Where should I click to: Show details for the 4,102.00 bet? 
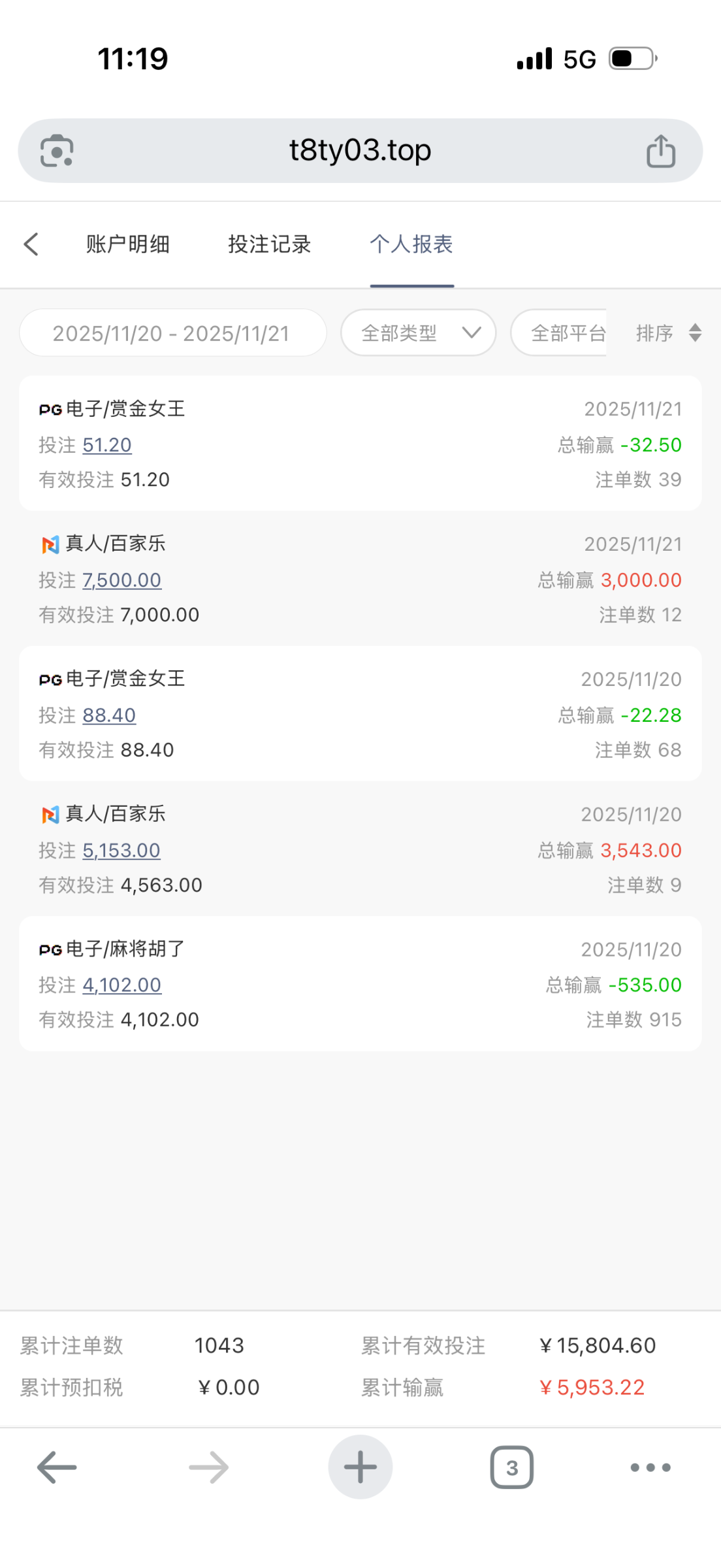[121, 985]
